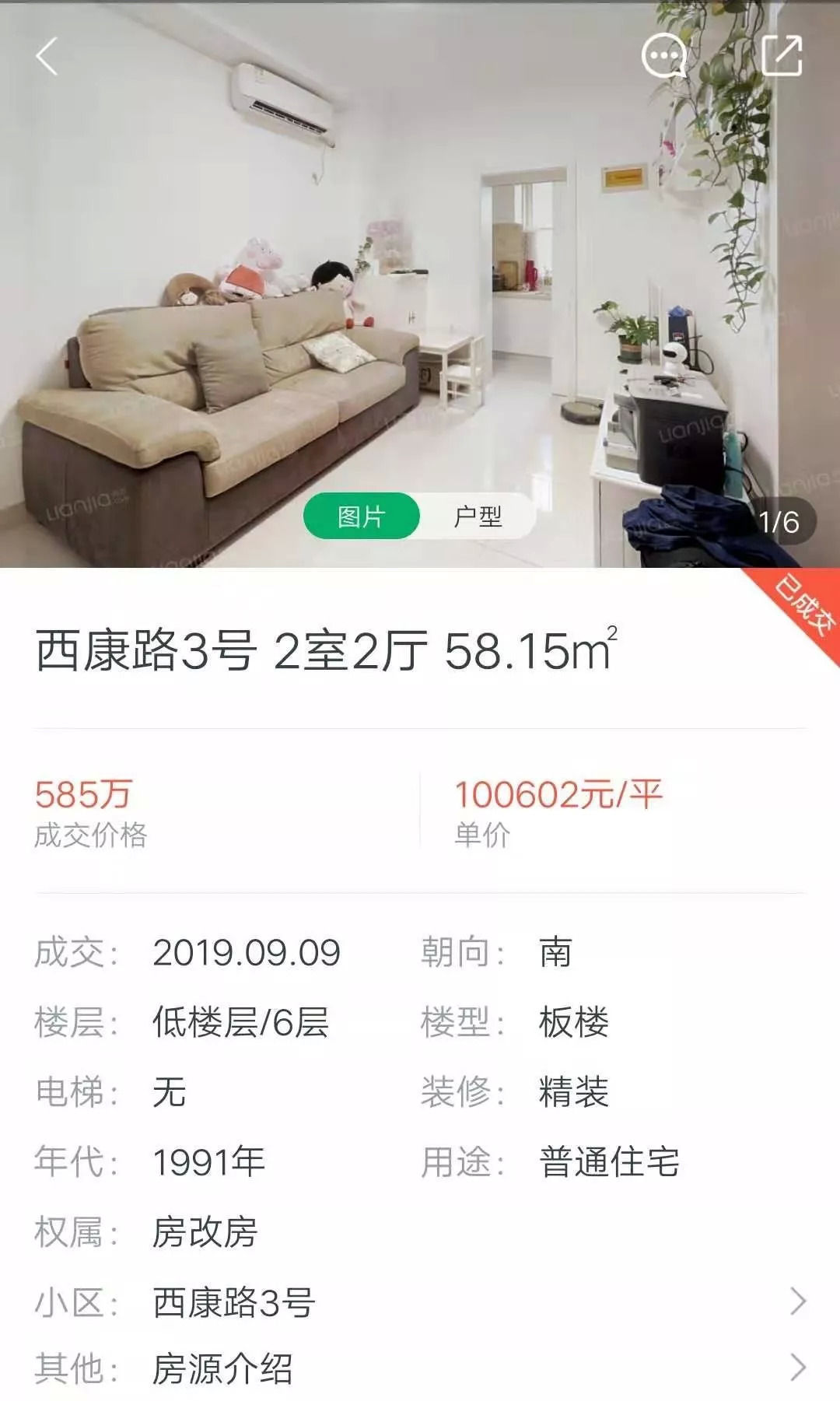
Task: Open the 小区 西康路3号 row
Action: 420,1301
